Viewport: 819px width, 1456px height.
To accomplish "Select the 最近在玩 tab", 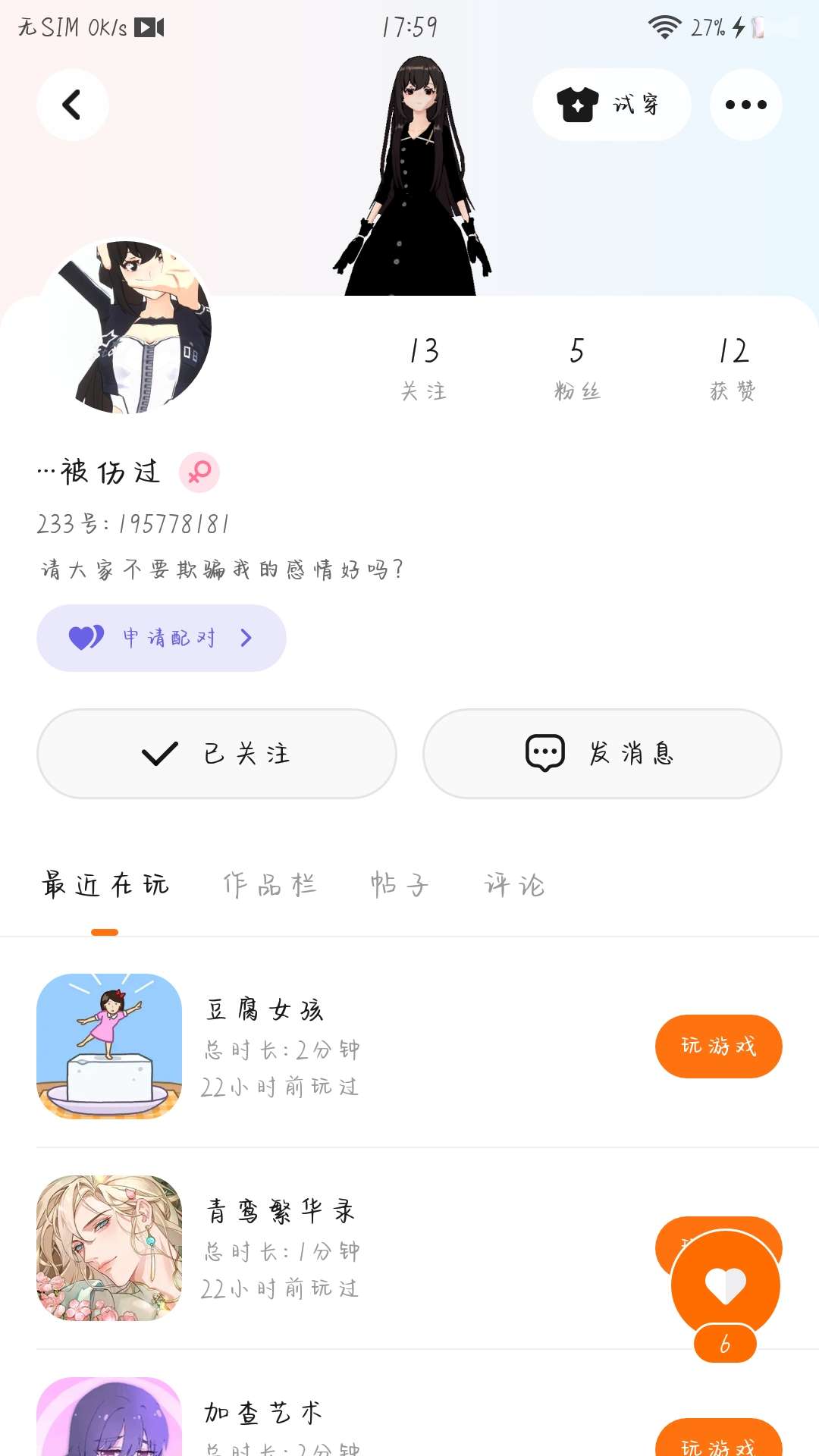I will 105,885.
